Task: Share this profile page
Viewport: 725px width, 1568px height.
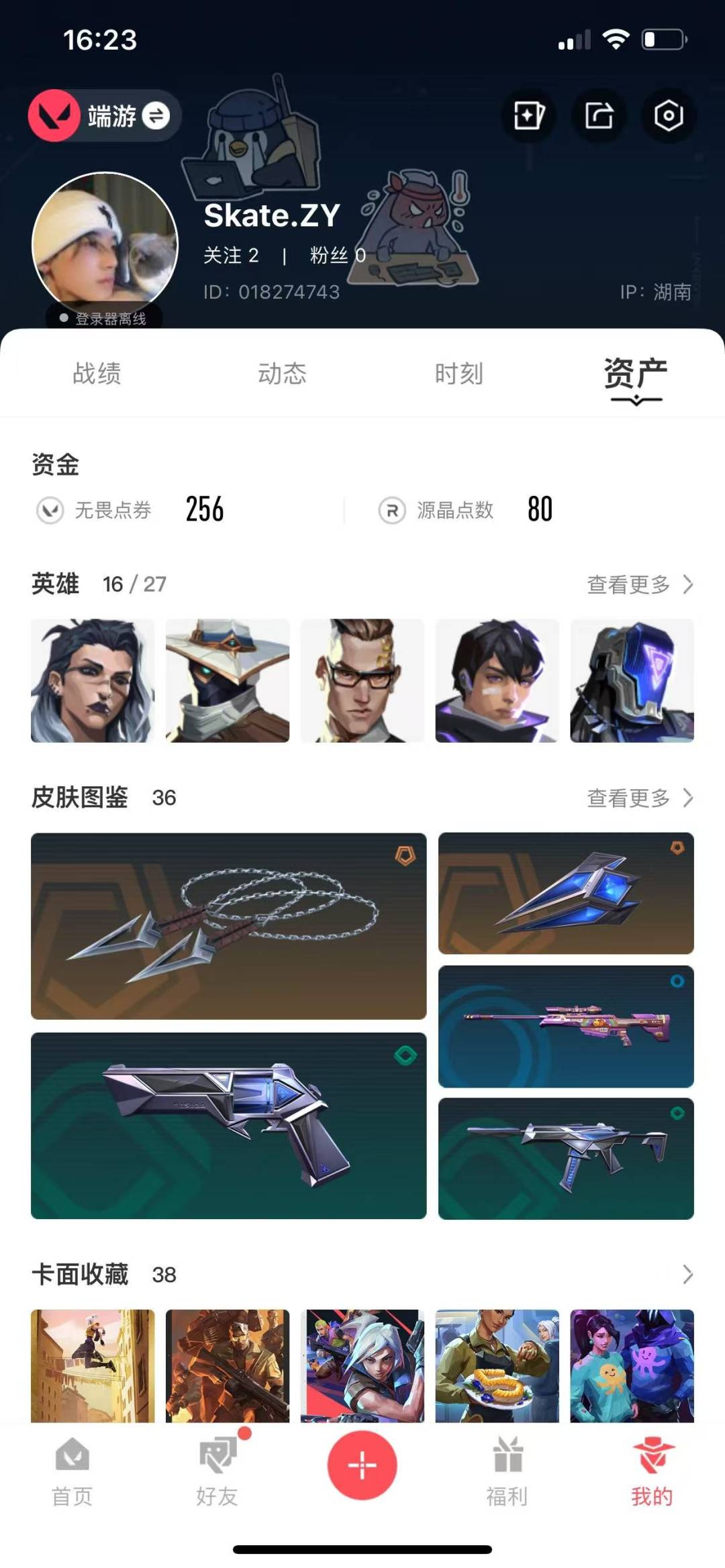Action: pyautogui.click(x=599, y=115)
